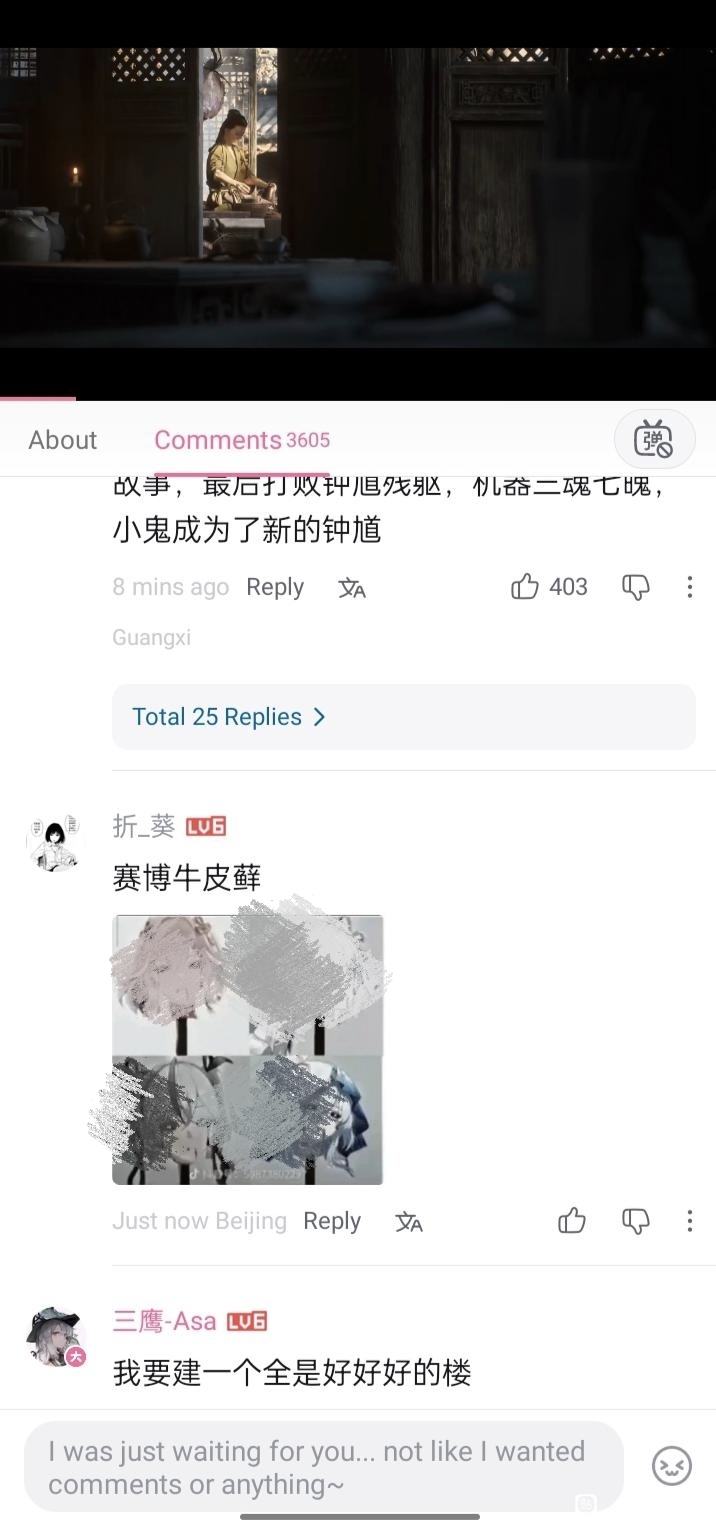
Task: Reply to the 8 mins ago comment
Action: [x=275, y=587]
